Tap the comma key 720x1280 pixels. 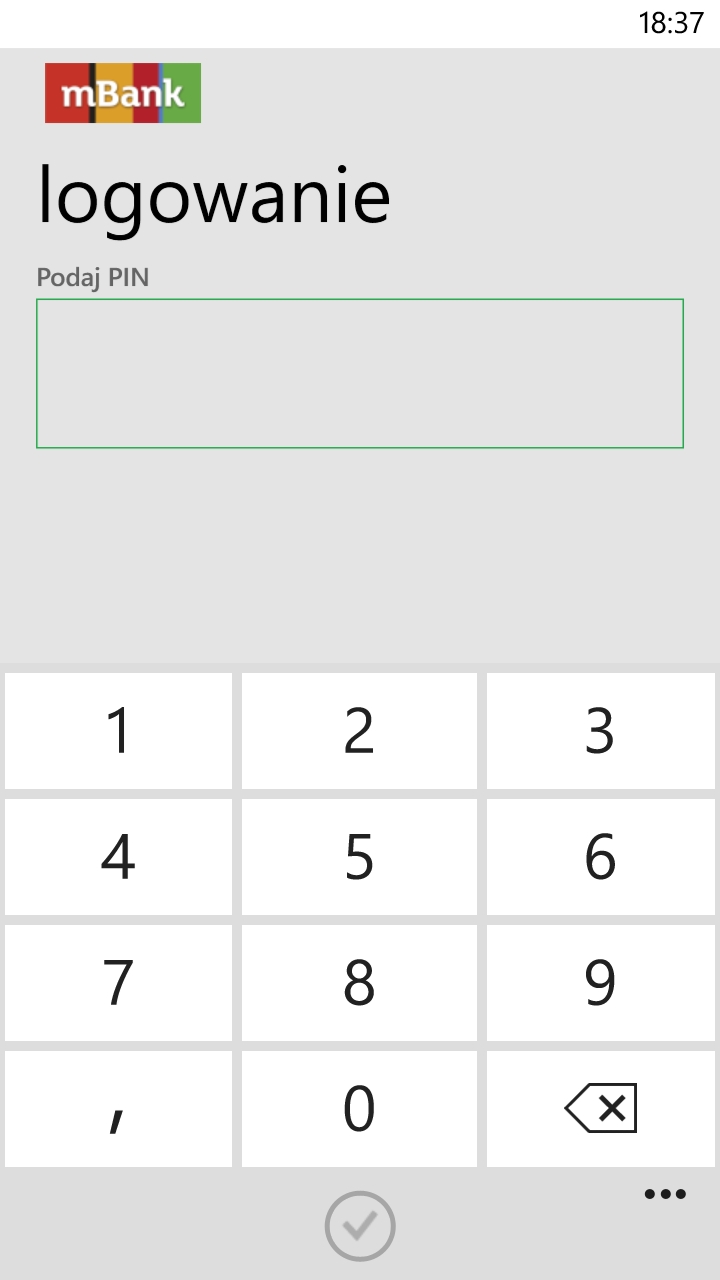[x=118, y=1109]
